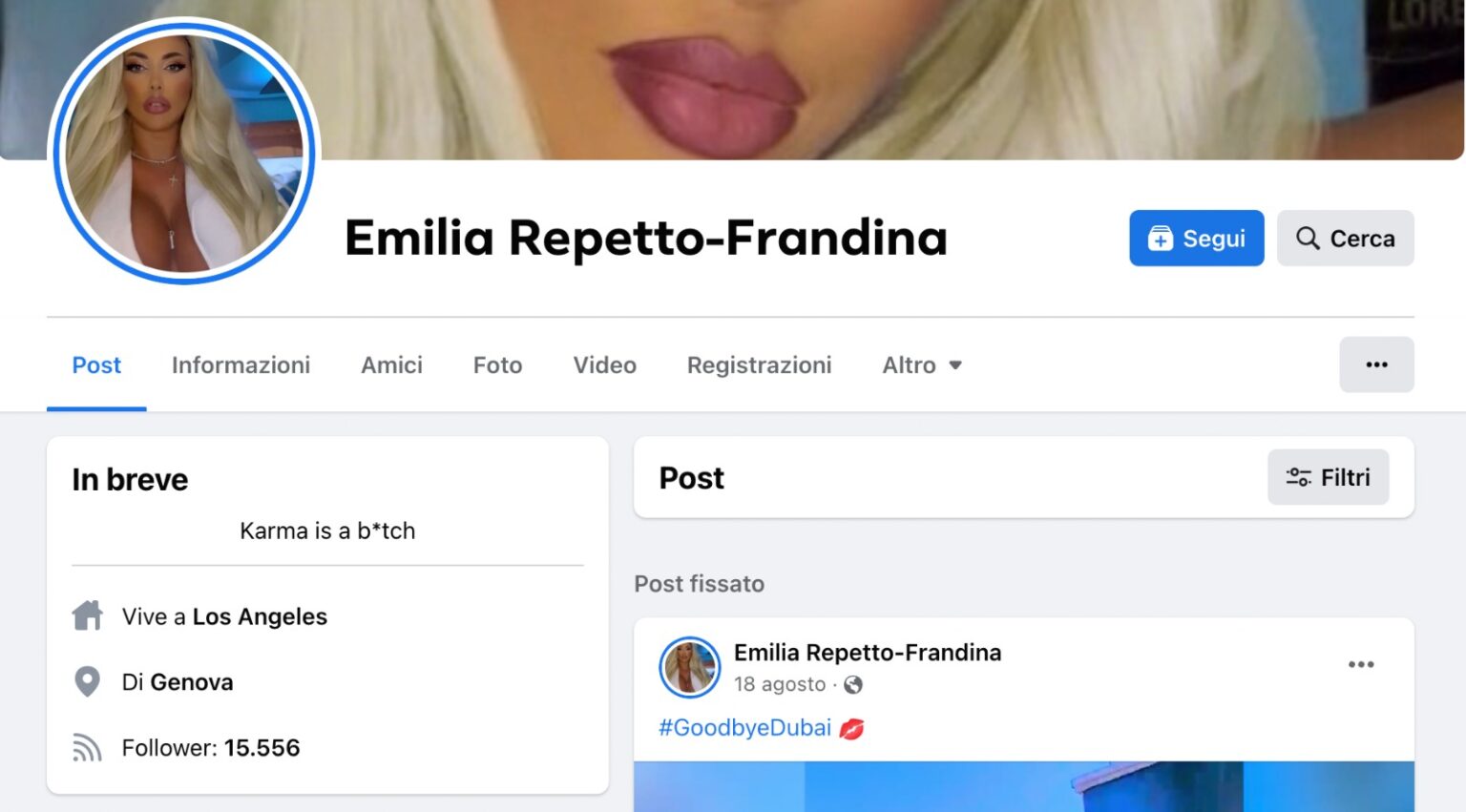Open the Filtri post filters
1466x812 pixels.
pos(1328,477)
